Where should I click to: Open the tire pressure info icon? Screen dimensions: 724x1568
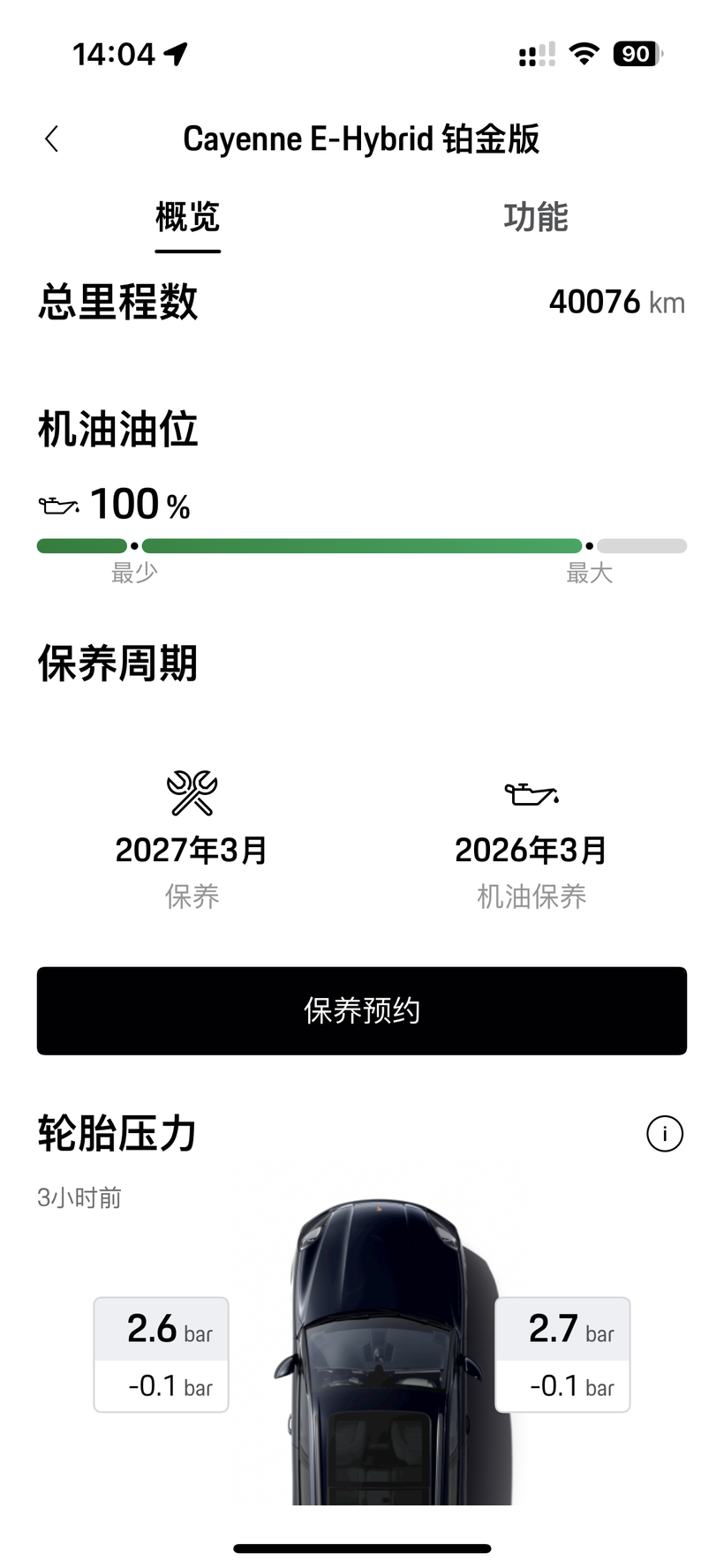(x=664, y=1134)
